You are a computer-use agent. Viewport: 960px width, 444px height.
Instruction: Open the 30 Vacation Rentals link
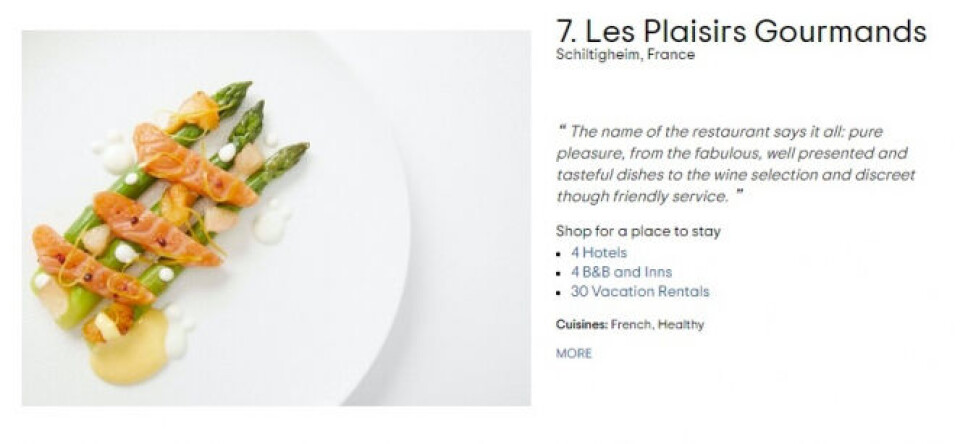[x=639, y=292]
